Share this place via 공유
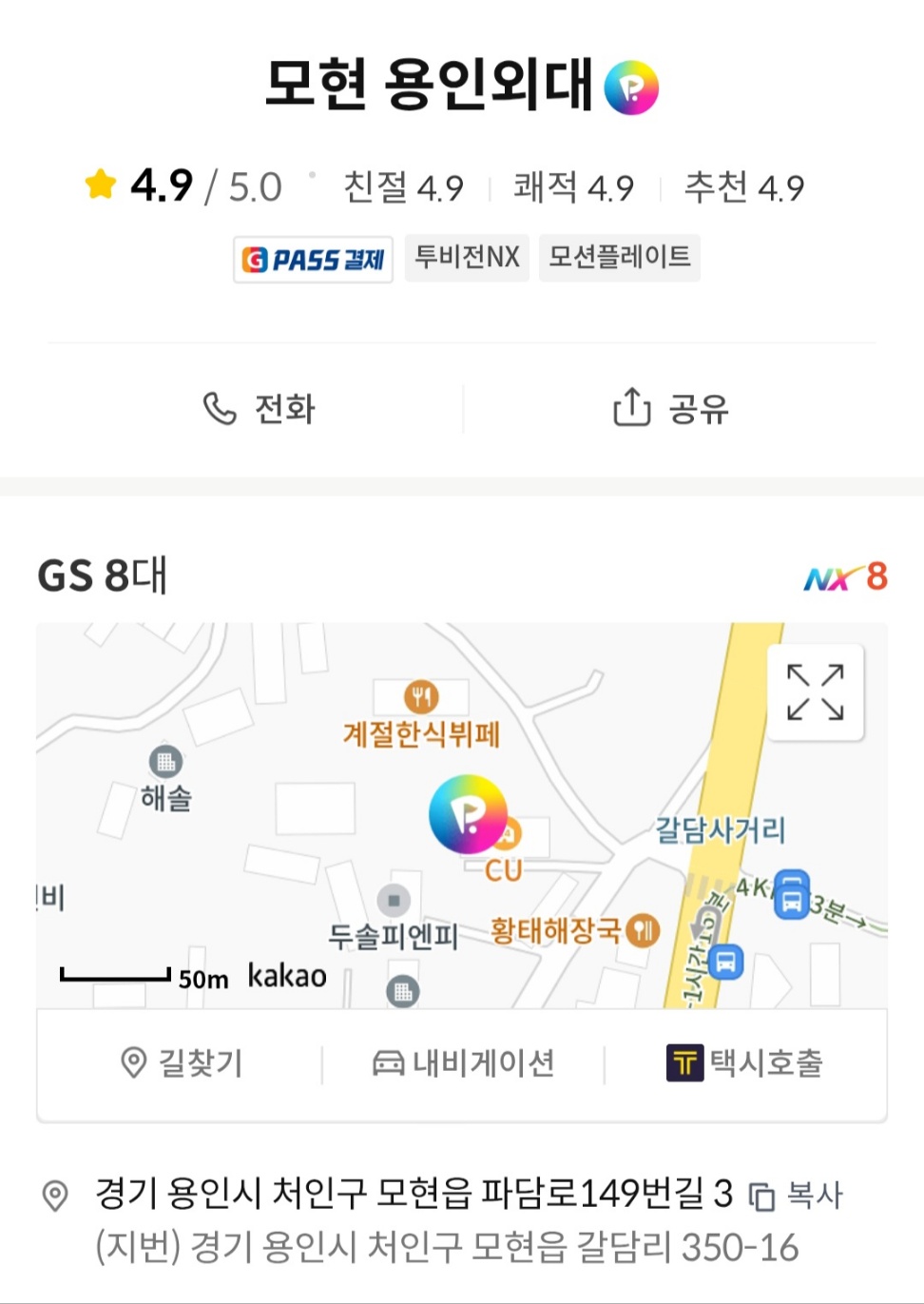 pyautogui.click(x=670, y=409)
